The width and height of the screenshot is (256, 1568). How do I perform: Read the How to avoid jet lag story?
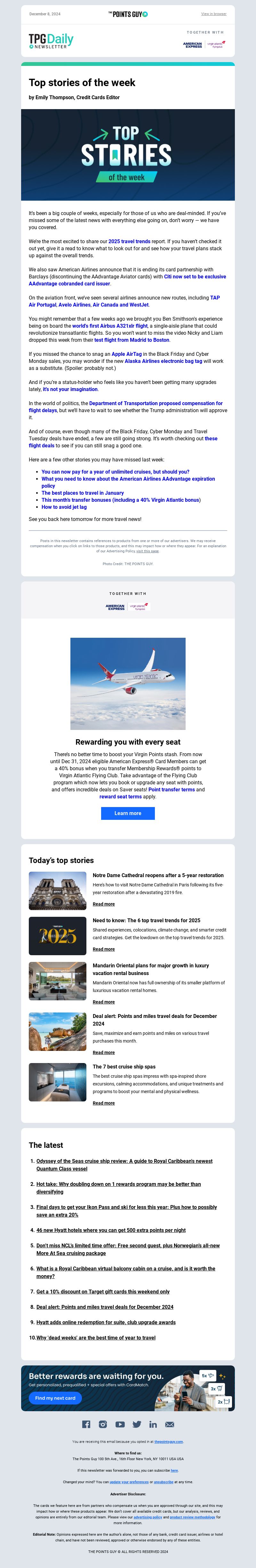(x=64, y=507)
